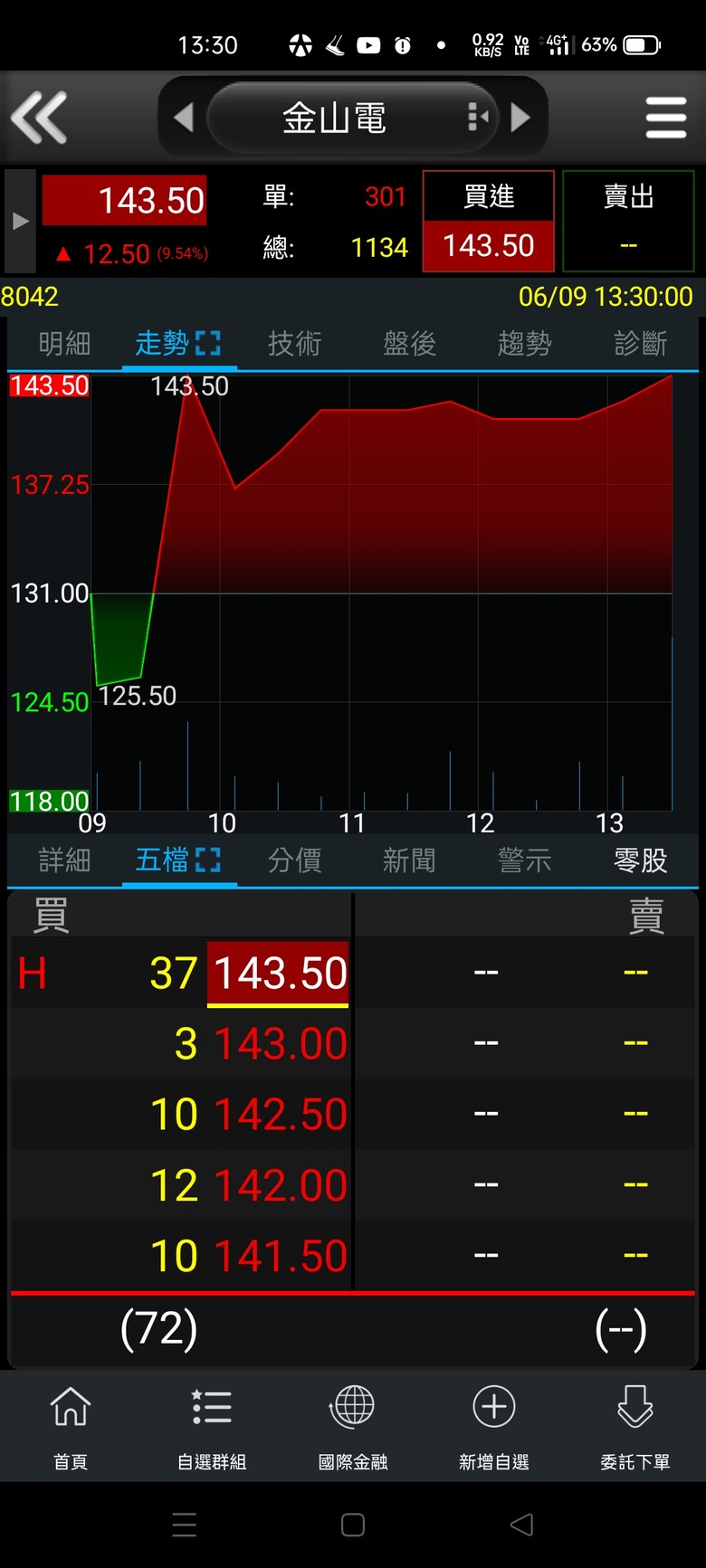Viewport: 706px width, 1568px height.
Task: Open the 分價 tab
Action: (x=294, y=860)
